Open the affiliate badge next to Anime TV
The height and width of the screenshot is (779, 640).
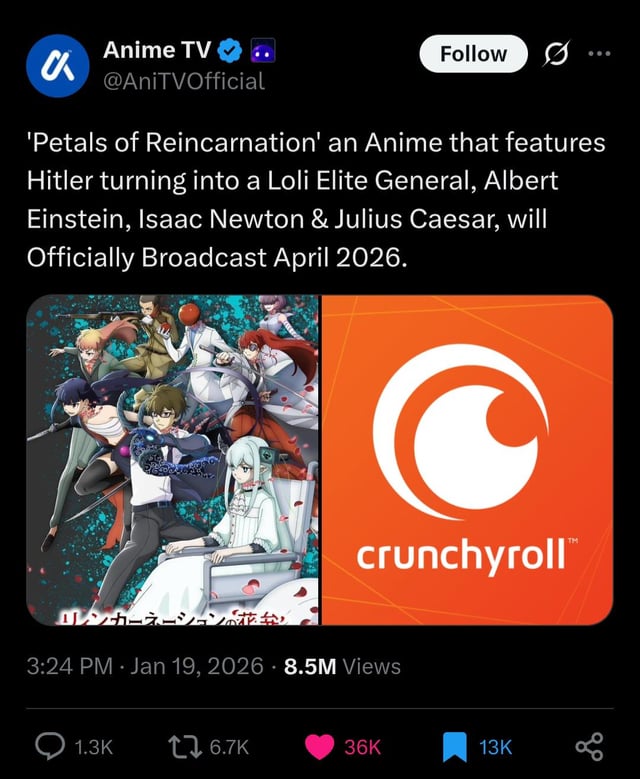tap(263, 50)
